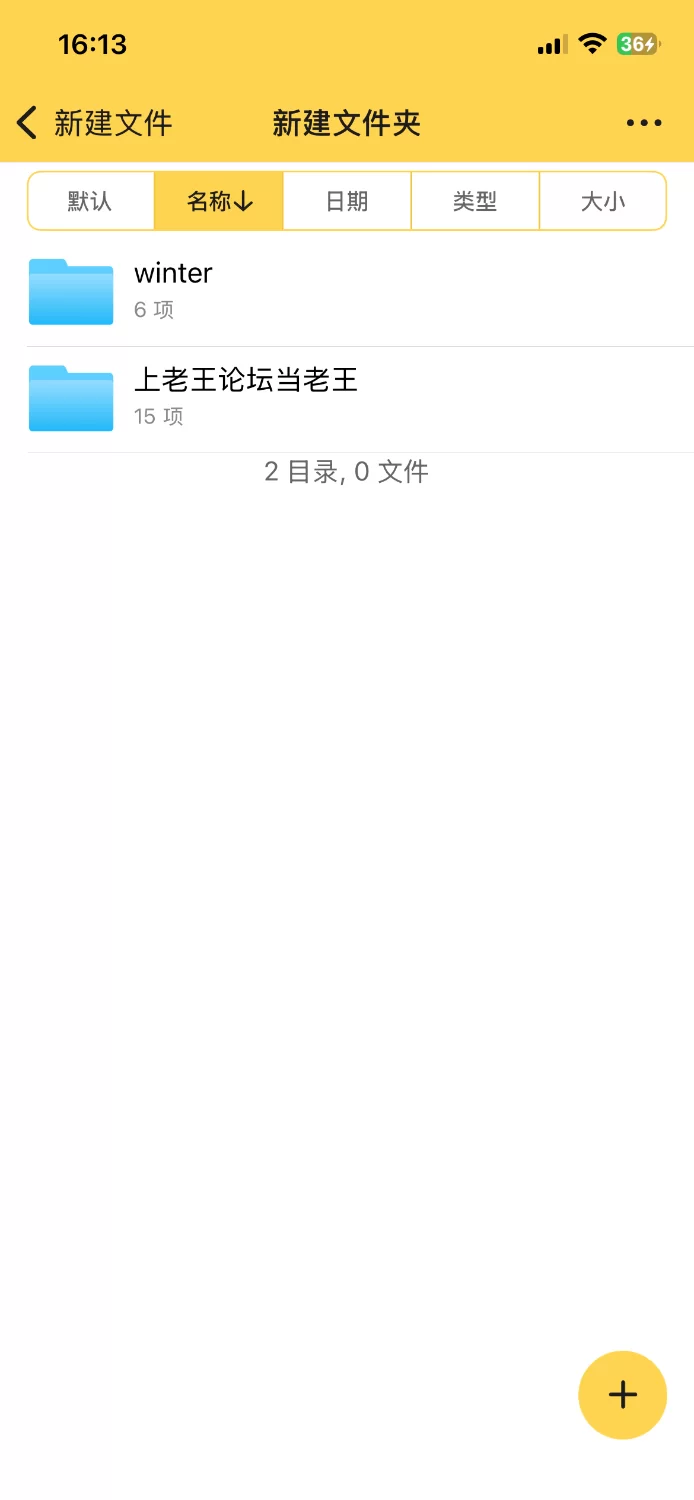Go back to 新建文件
Screen dimensions: 694x1500
94,123
